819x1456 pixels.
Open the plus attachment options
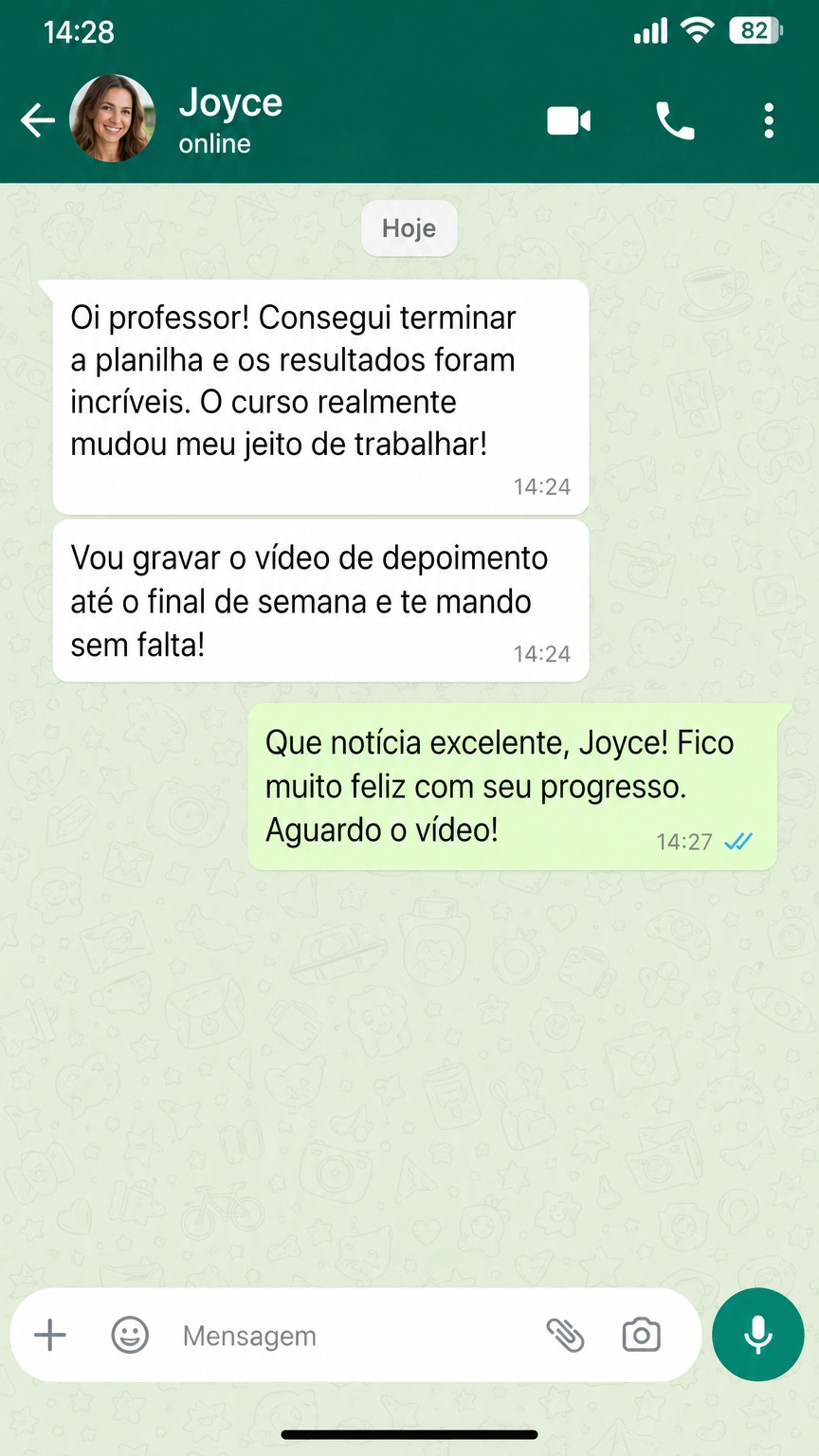click(49, 1335)
